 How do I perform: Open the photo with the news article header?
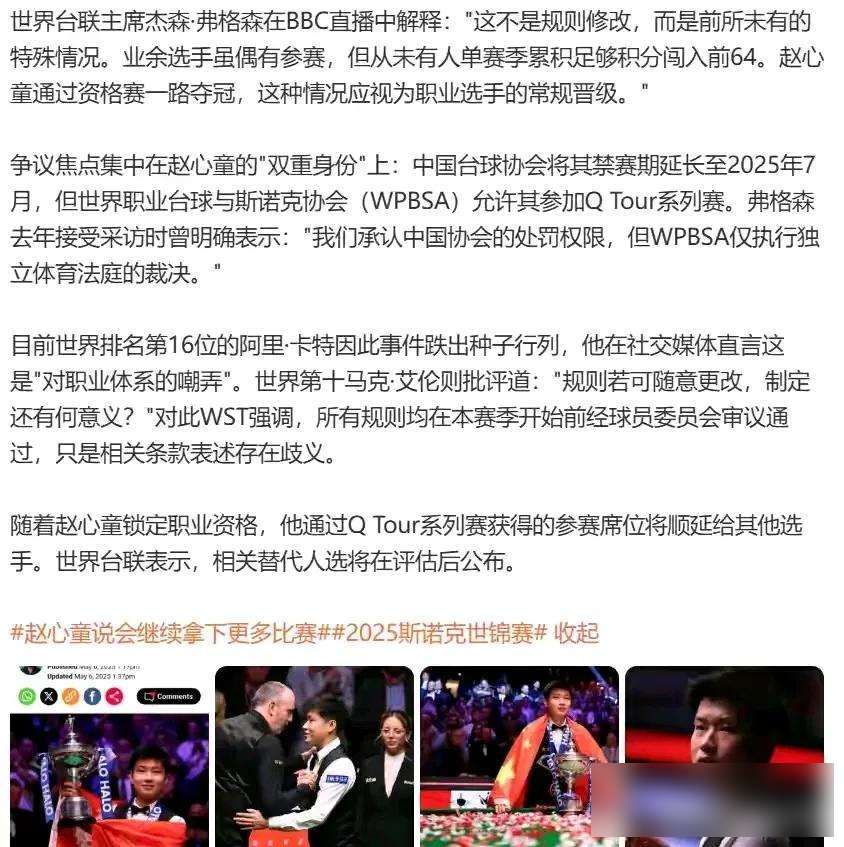click(109, 757)
